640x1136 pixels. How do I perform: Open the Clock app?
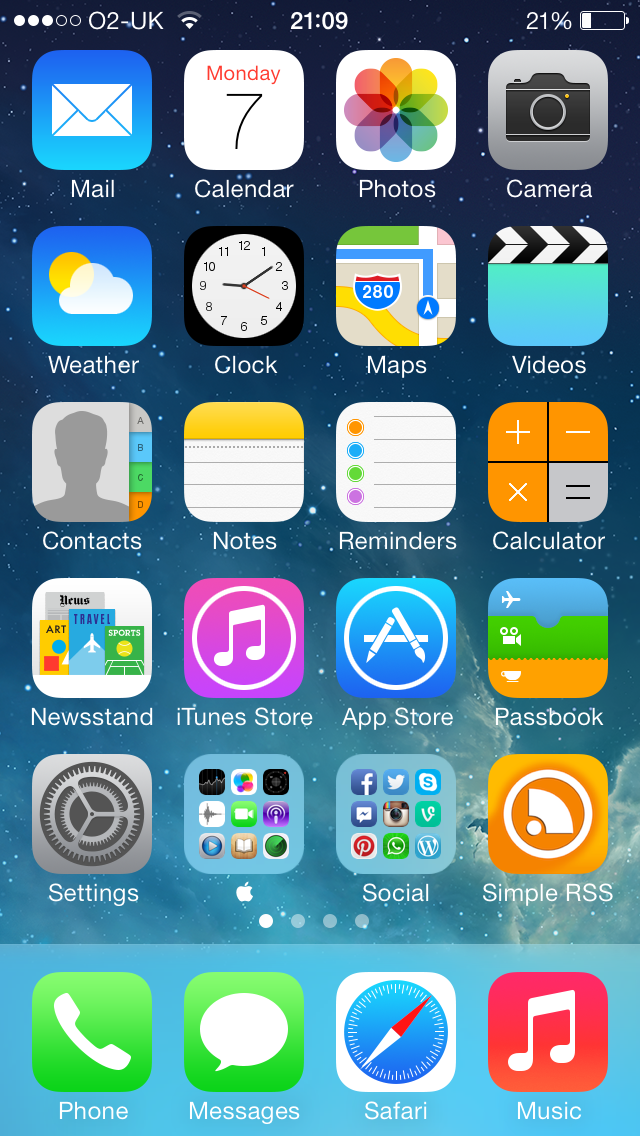[x=244, y=286]
